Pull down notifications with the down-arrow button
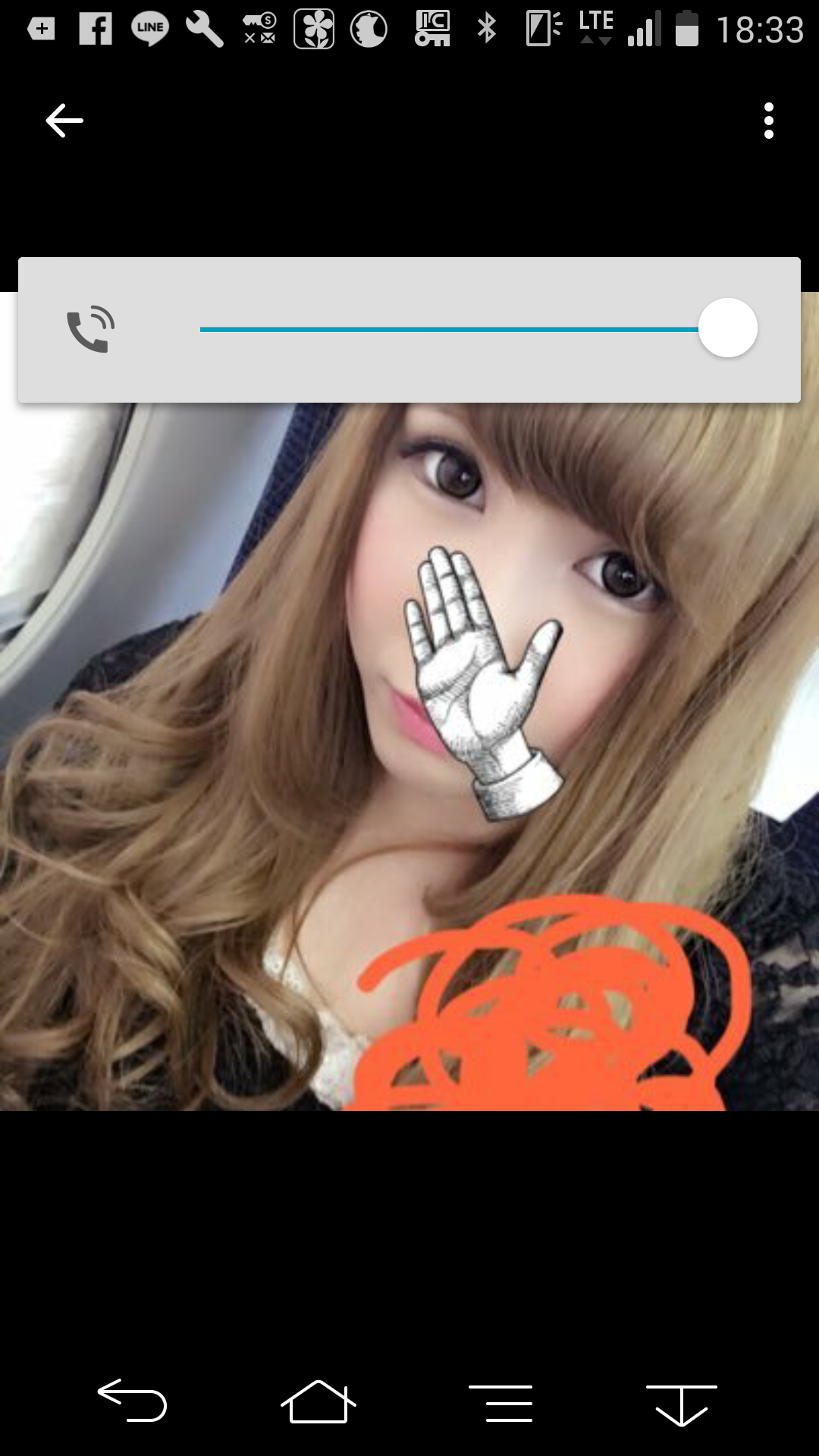This screenshot has height=1456, width=819. coord(681,1404)
